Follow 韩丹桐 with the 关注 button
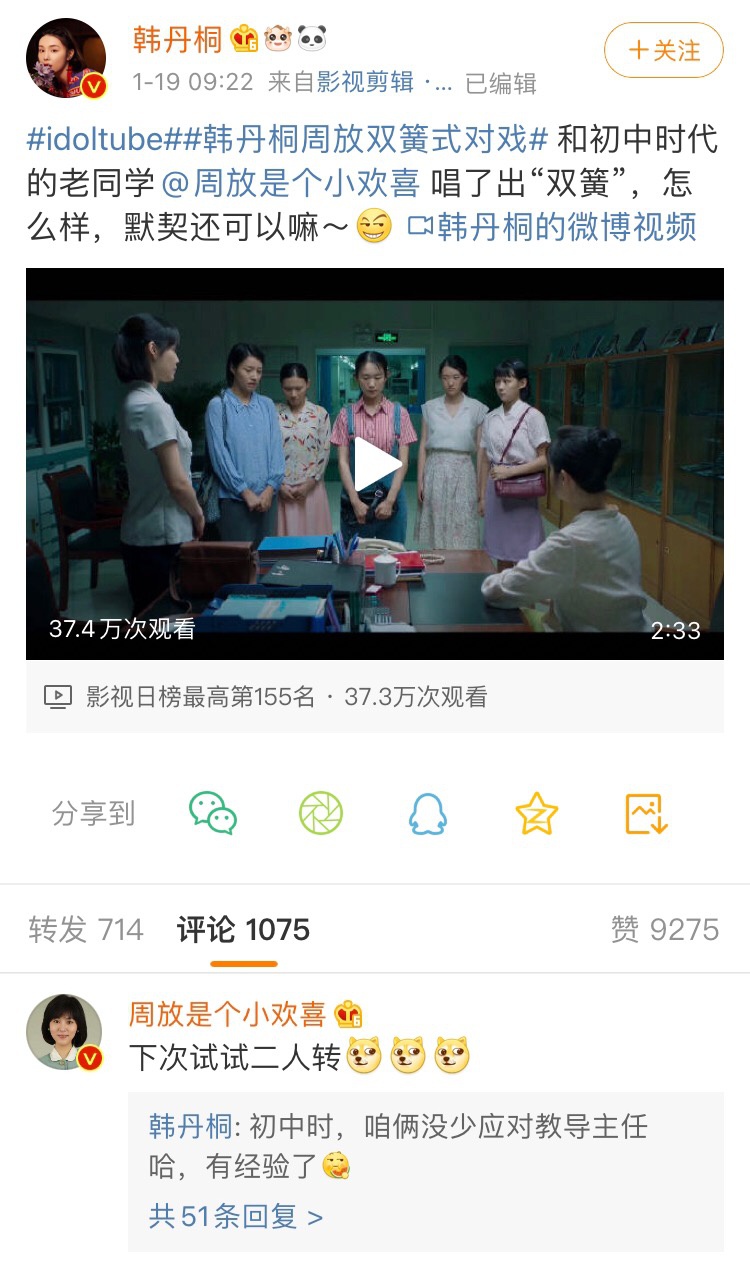Image resolution: width=750 pixels, height=1262 pixels. (663, 50)
